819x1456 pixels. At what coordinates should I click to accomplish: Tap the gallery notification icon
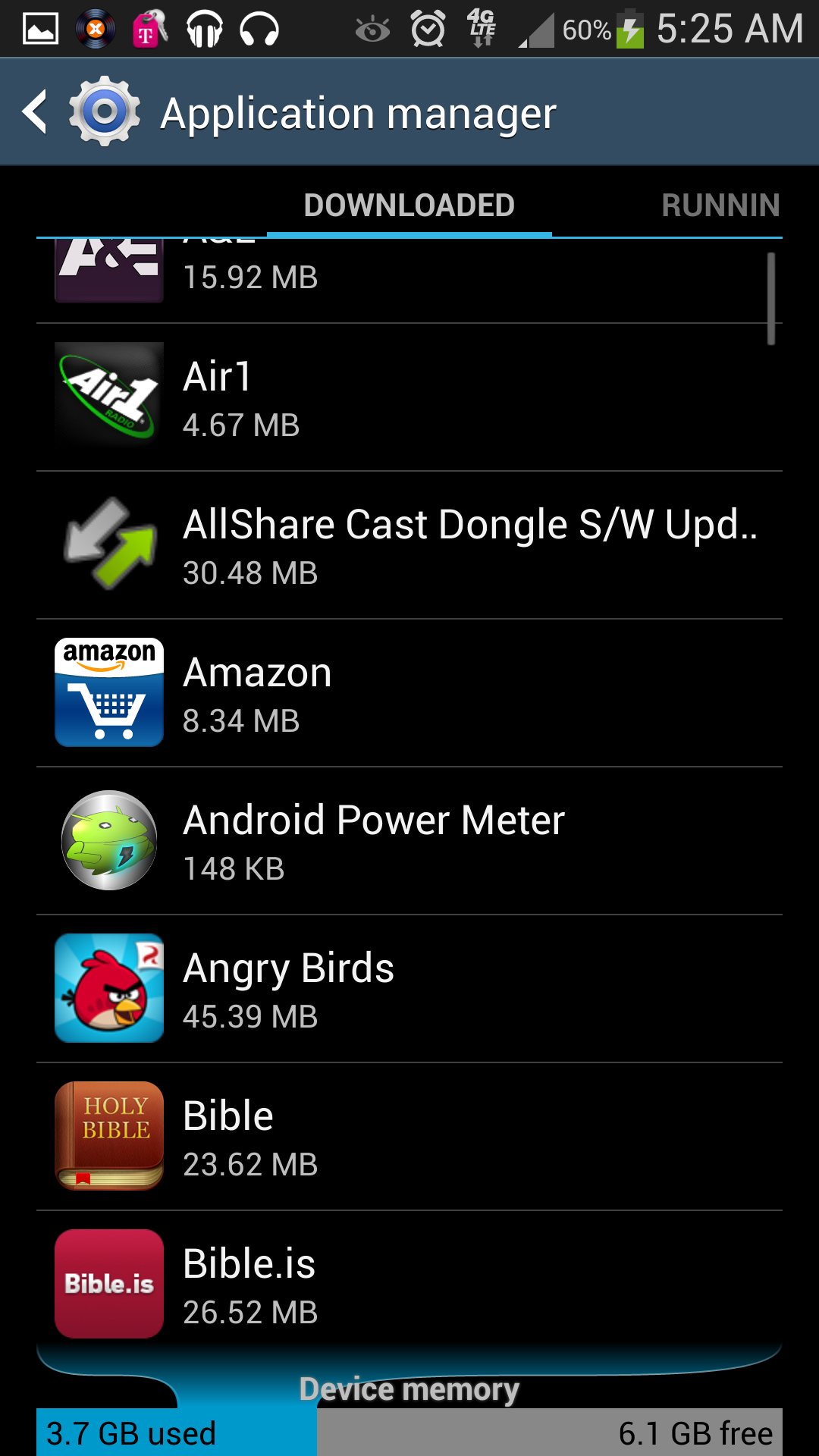tap(39, 28)
